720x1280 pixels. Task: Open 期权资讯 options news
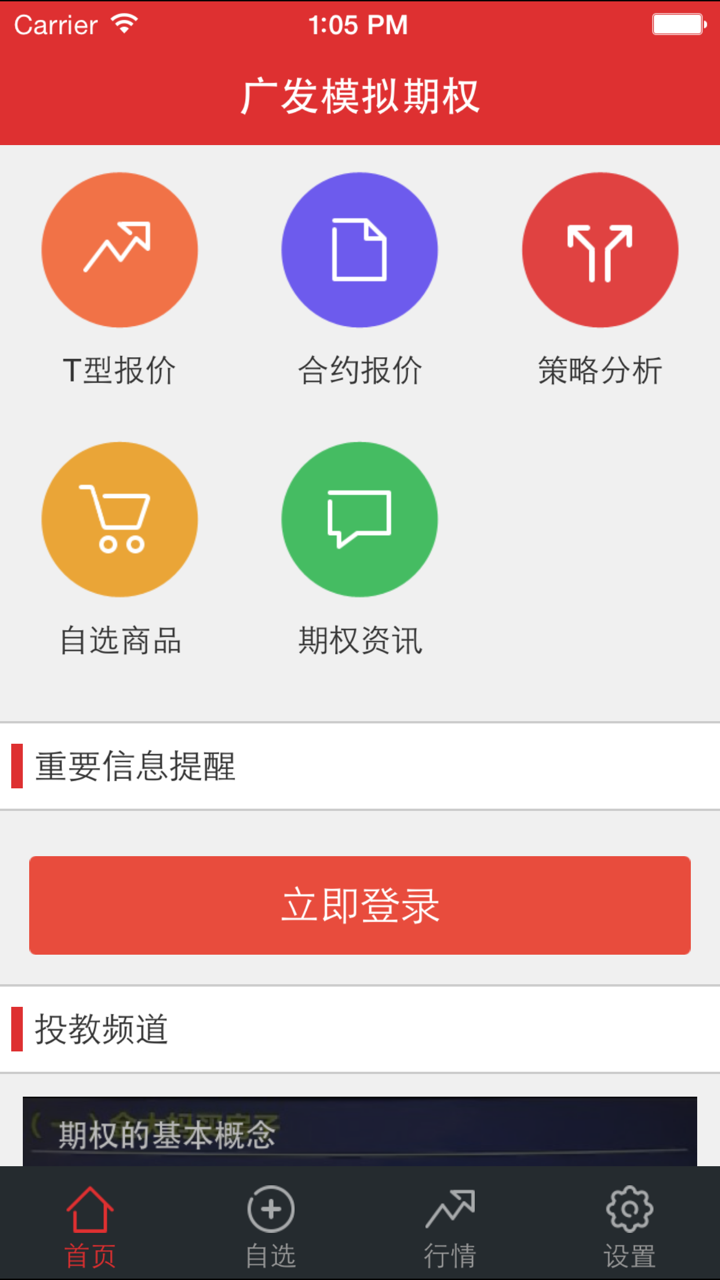coord(359,520)
